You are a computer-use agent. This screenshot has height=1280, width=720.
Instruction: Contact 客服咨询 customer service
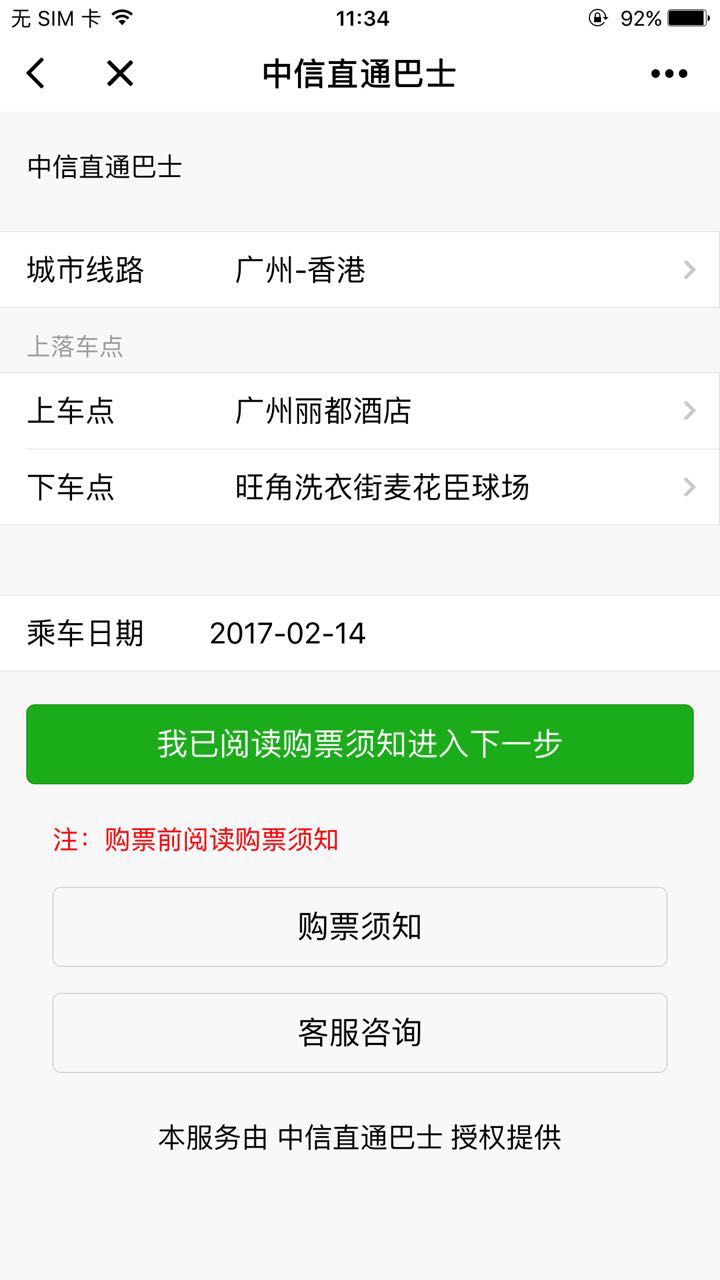tap(360, 1033)
